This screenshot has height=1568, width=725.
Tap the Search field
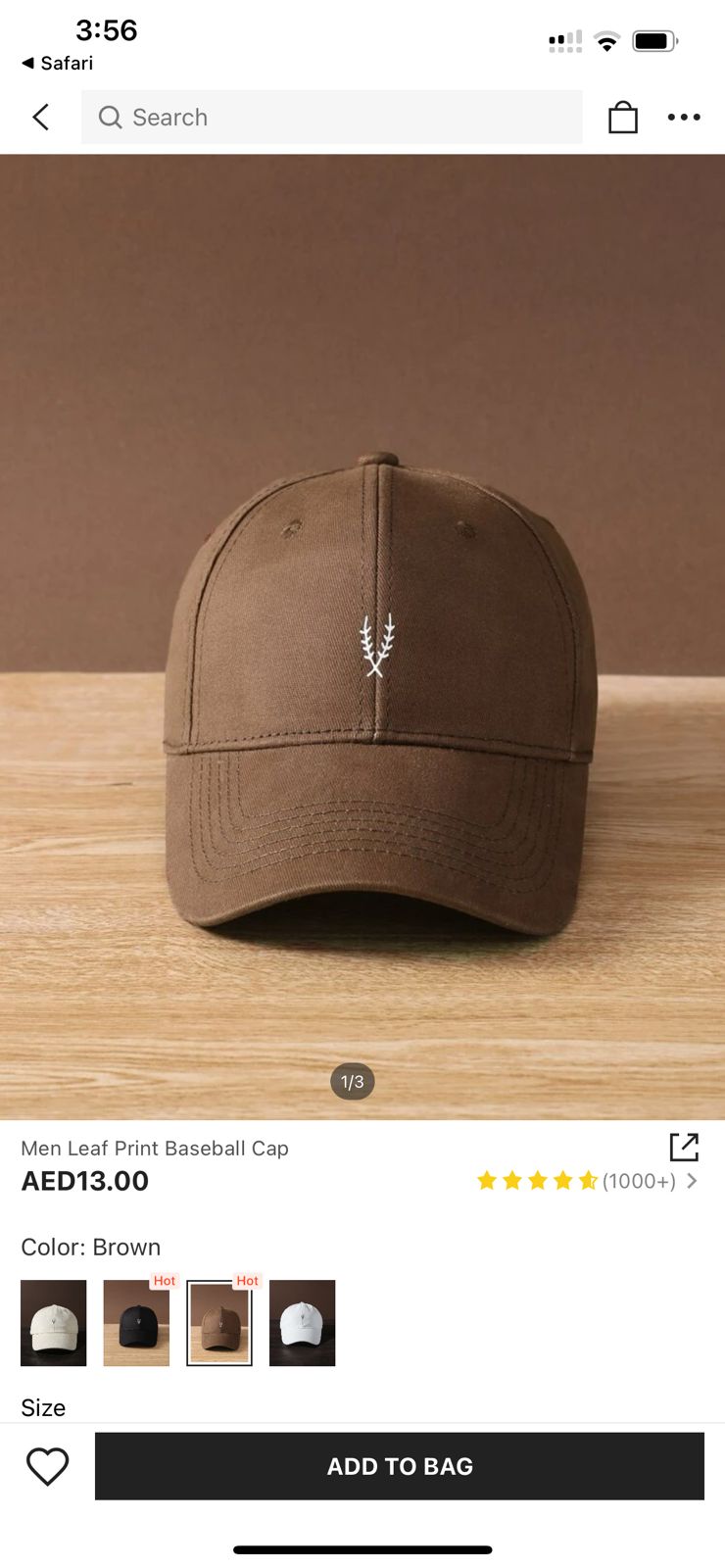331,118
